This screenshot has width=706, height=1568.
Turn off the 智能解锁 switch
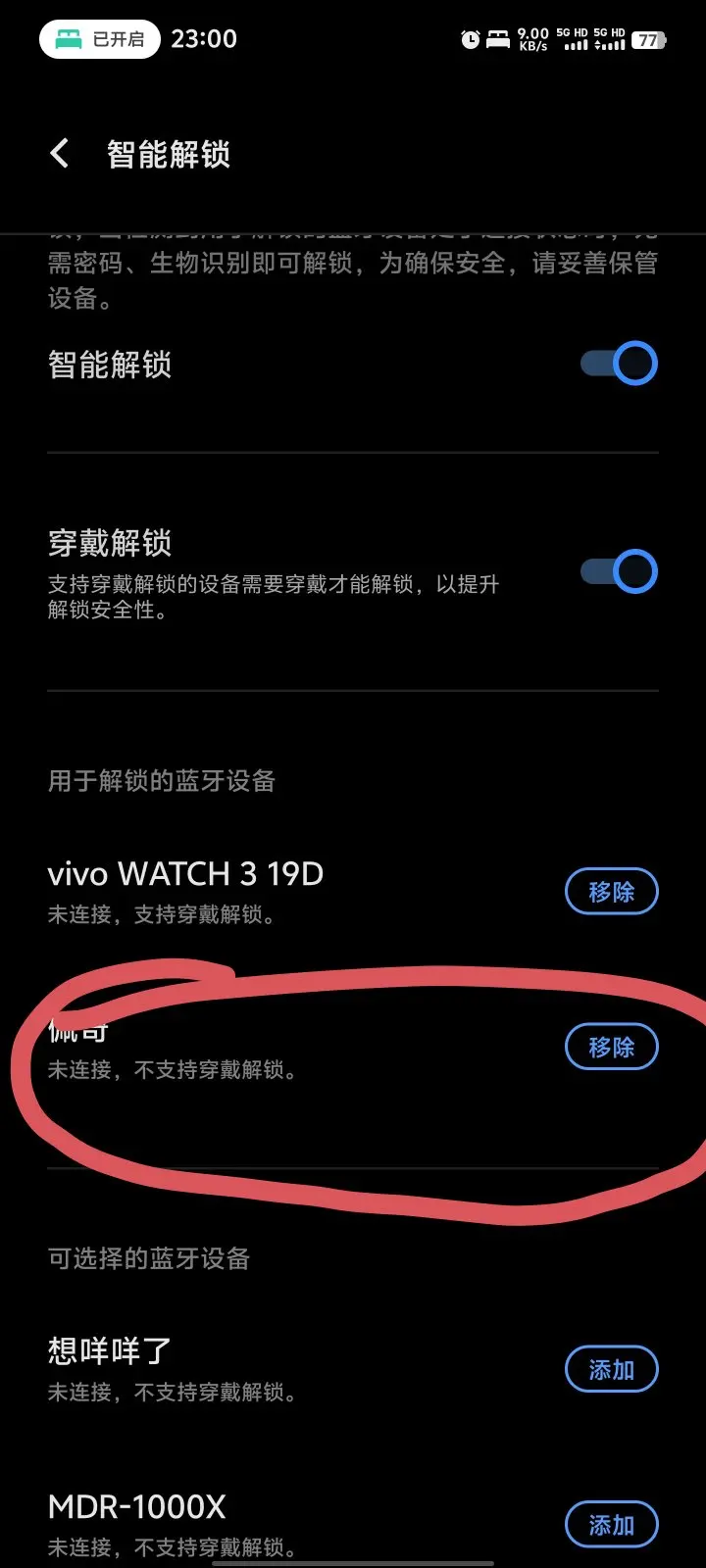click(x=619, y=364)
